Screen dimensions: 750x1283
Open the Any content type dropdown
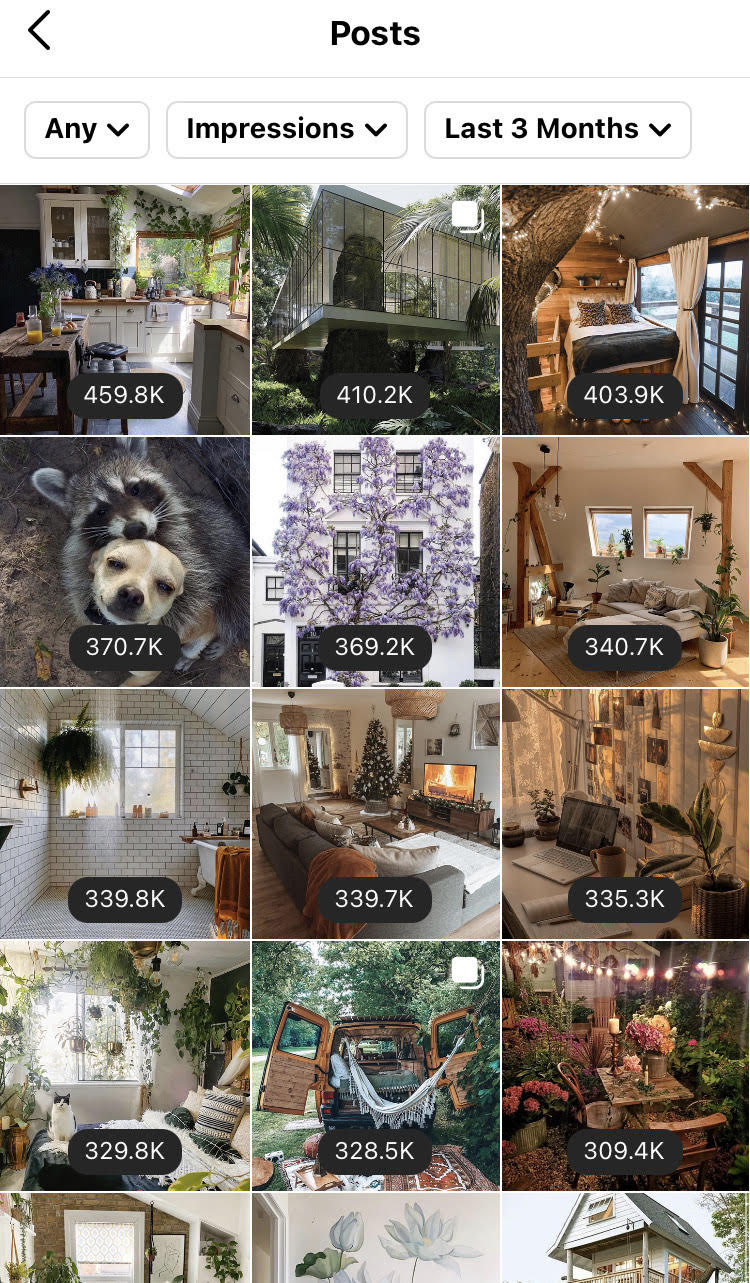click(87, 129)
